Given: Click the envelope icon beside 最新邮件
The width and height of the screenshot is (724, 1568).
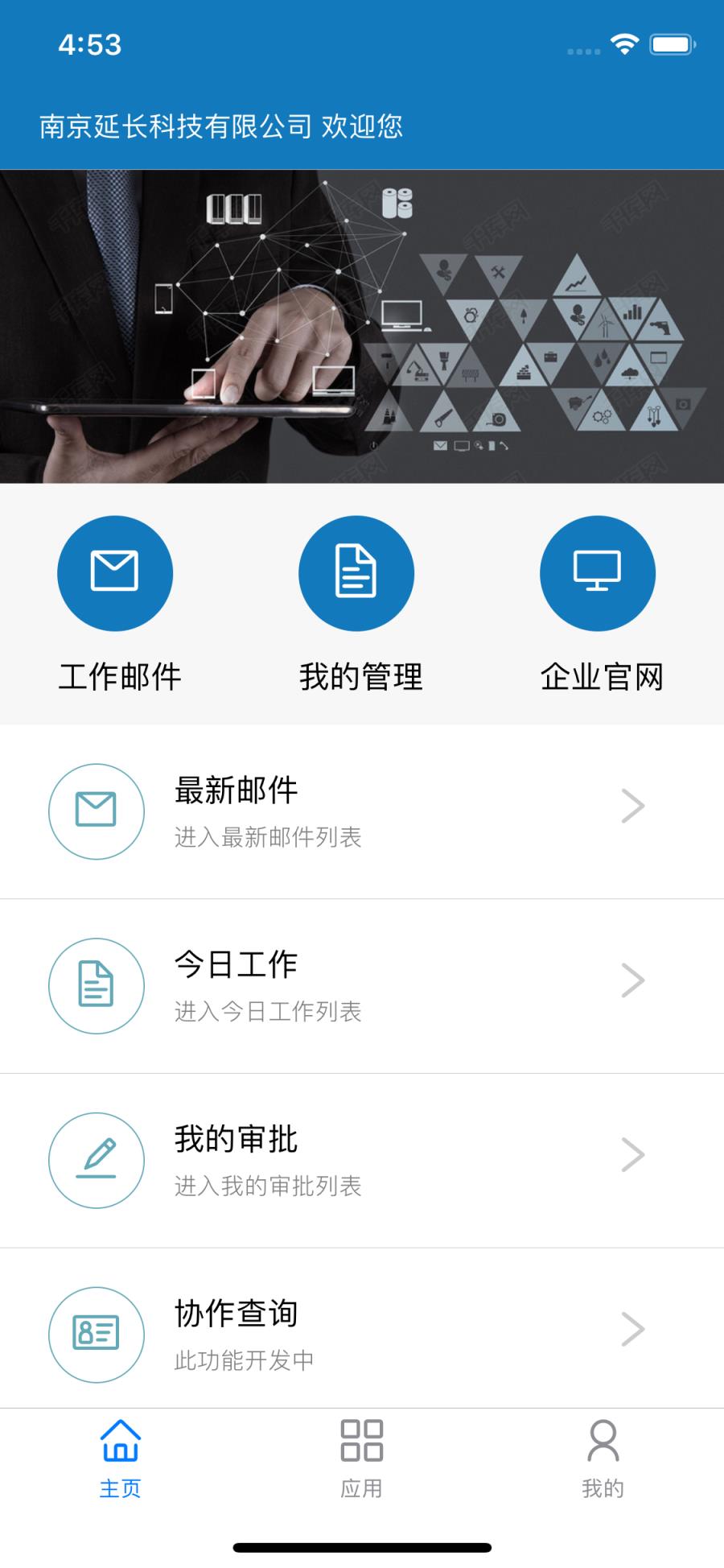Looking at the screenshot, I should pos(96,811).
